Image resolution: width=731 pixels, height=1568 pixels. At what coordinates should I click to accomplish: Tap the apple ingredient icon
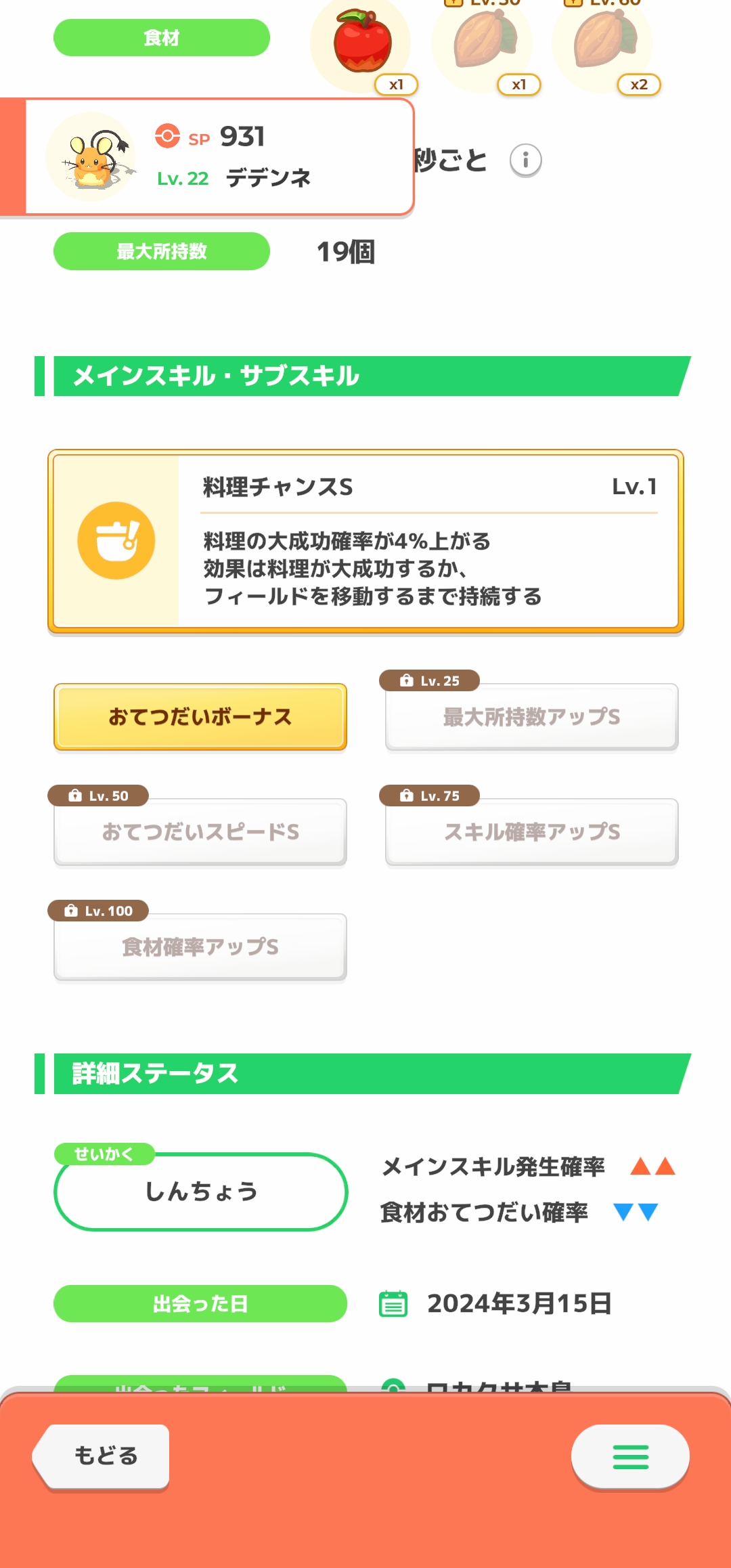click(x=361, y=42)
